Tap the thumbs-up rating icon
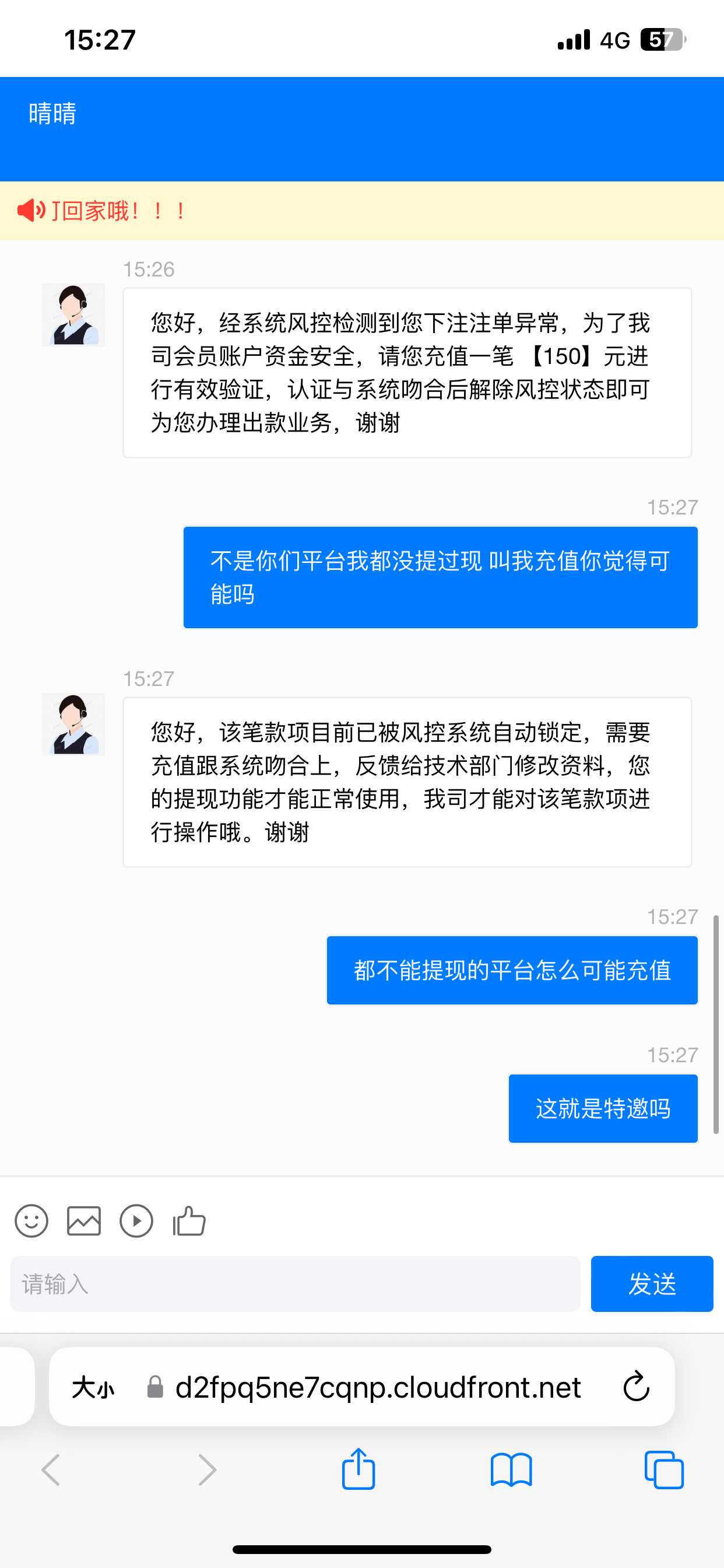The image size is (724, 1568). (189, 1220)
